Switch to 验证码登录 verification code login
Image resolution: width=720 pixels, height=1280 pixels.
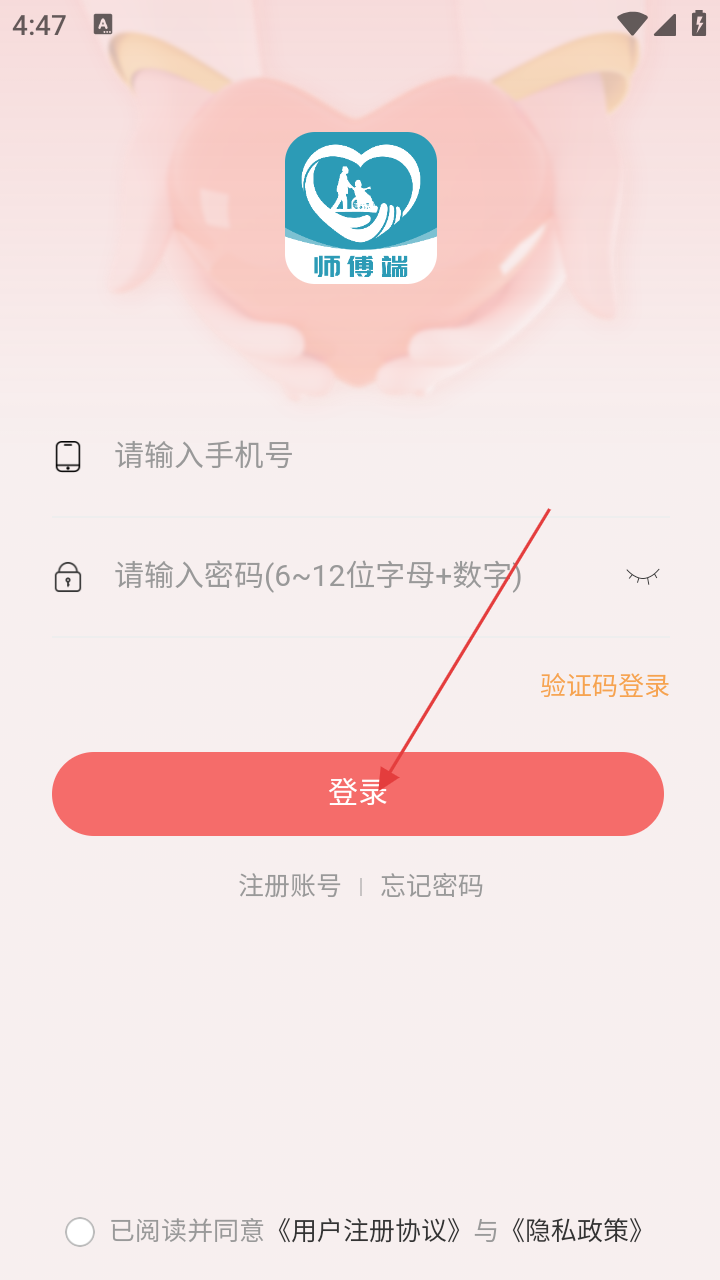(x=604, y=686)
